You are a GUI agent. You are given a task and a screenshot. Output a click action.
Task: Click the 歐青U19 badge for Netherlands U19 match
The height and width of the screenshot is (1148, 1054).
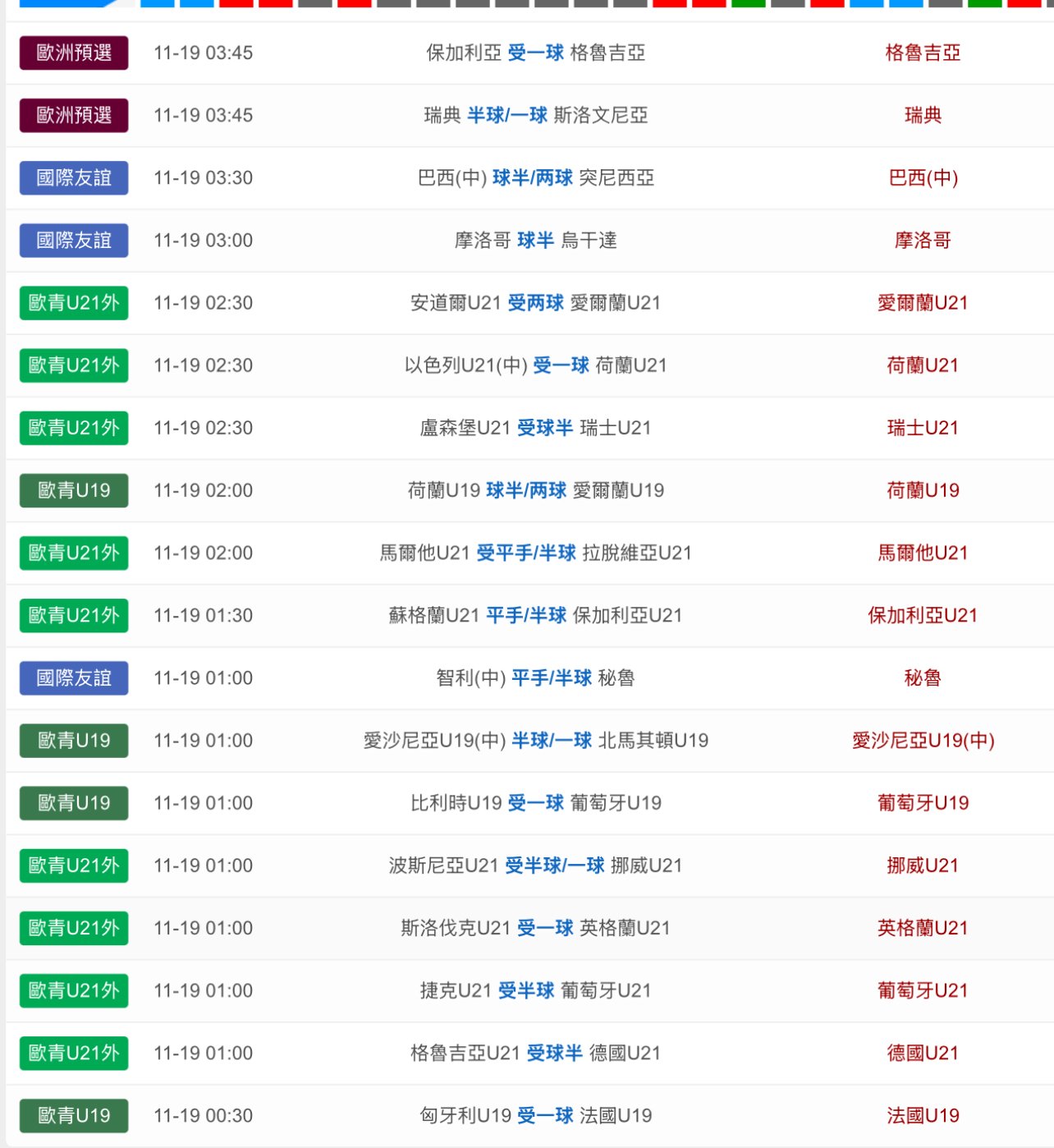[x=73, y=490]
